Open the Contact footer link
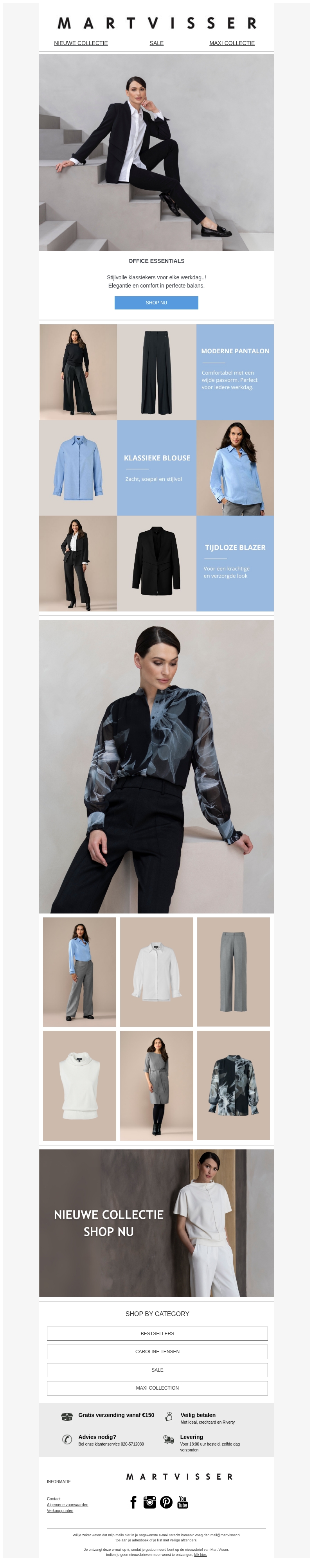 54,1499
